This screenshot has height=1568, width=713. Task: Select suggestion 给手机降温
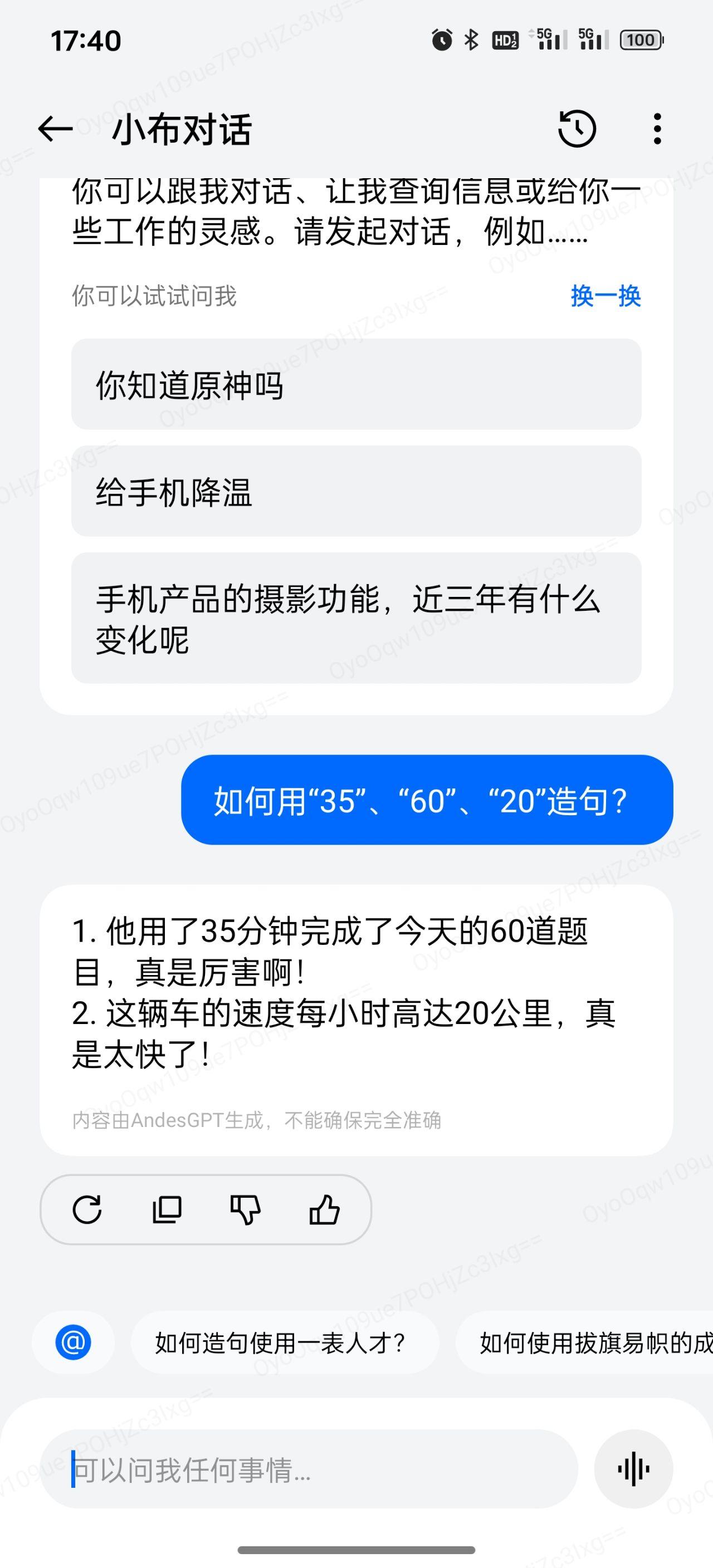(356, 491)
